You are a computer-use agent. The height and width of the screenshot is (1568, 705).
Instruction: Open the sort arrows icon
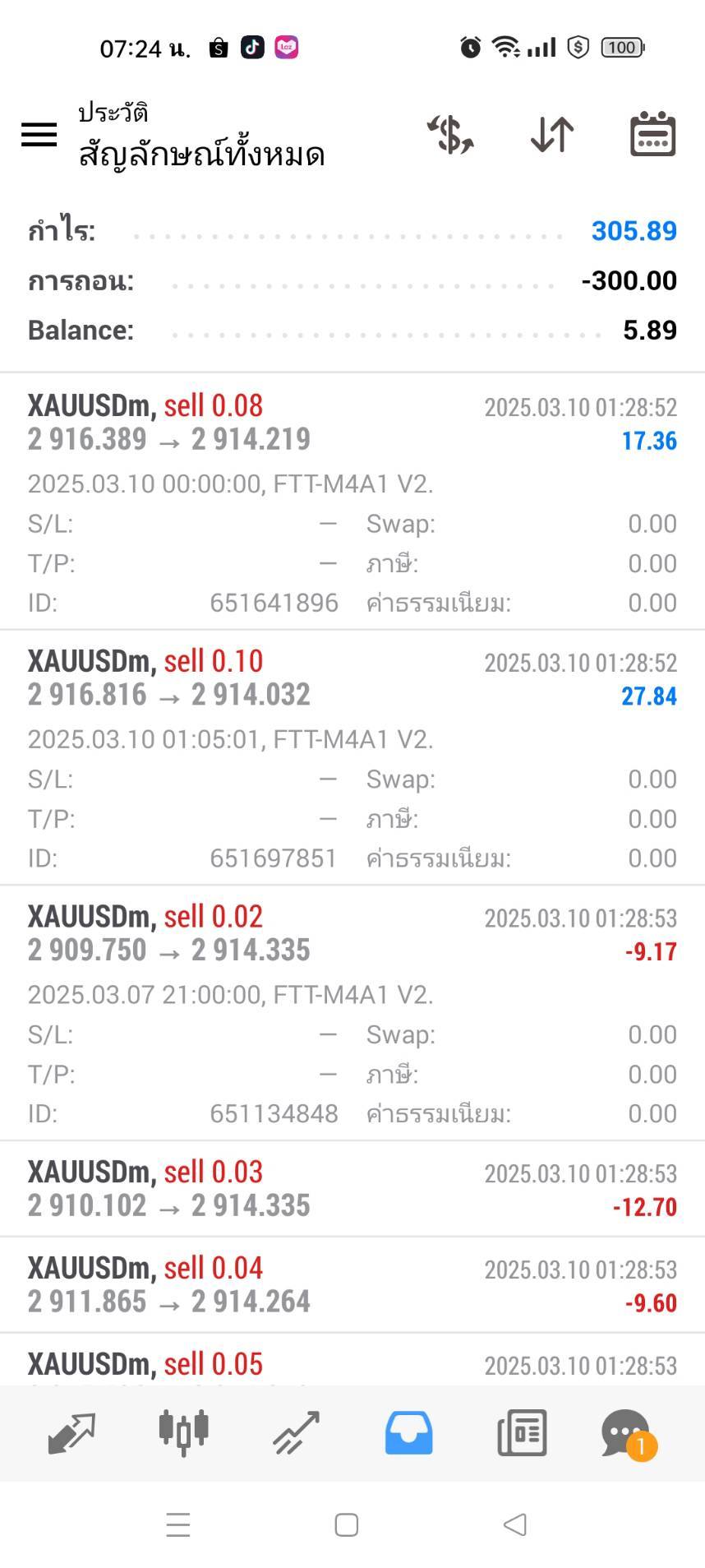click(x=552, y=135)
